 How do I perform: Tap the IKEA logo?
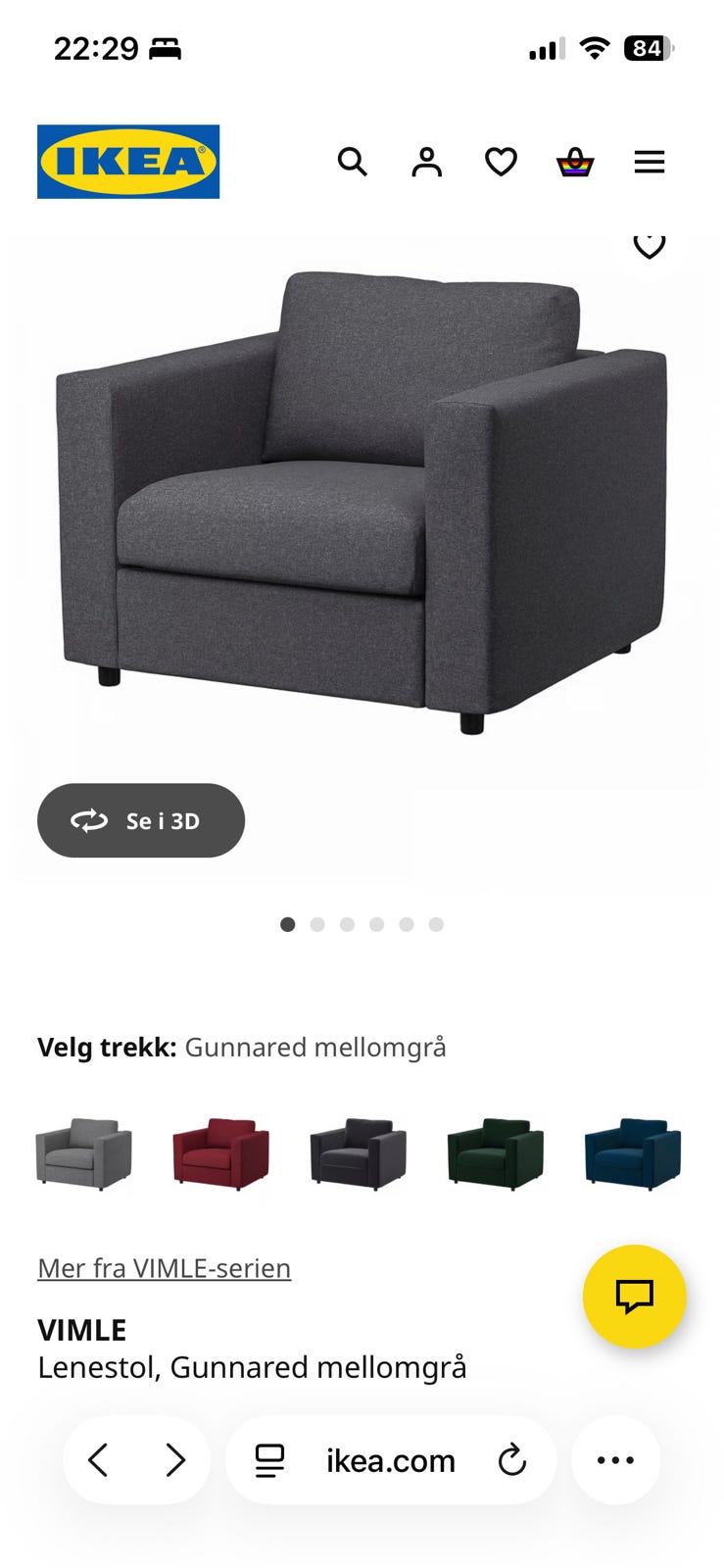[127, 162]
